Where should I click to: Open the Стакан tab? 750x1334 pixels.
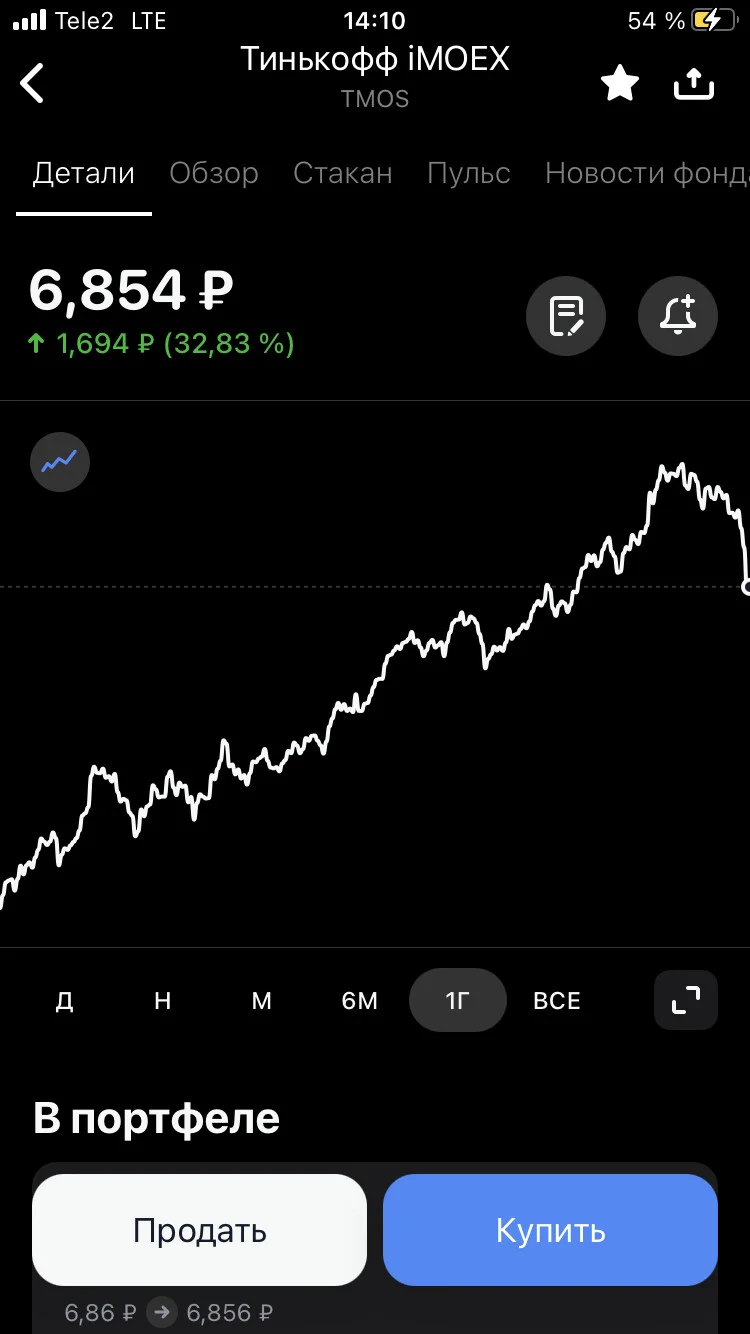(343, 173)
